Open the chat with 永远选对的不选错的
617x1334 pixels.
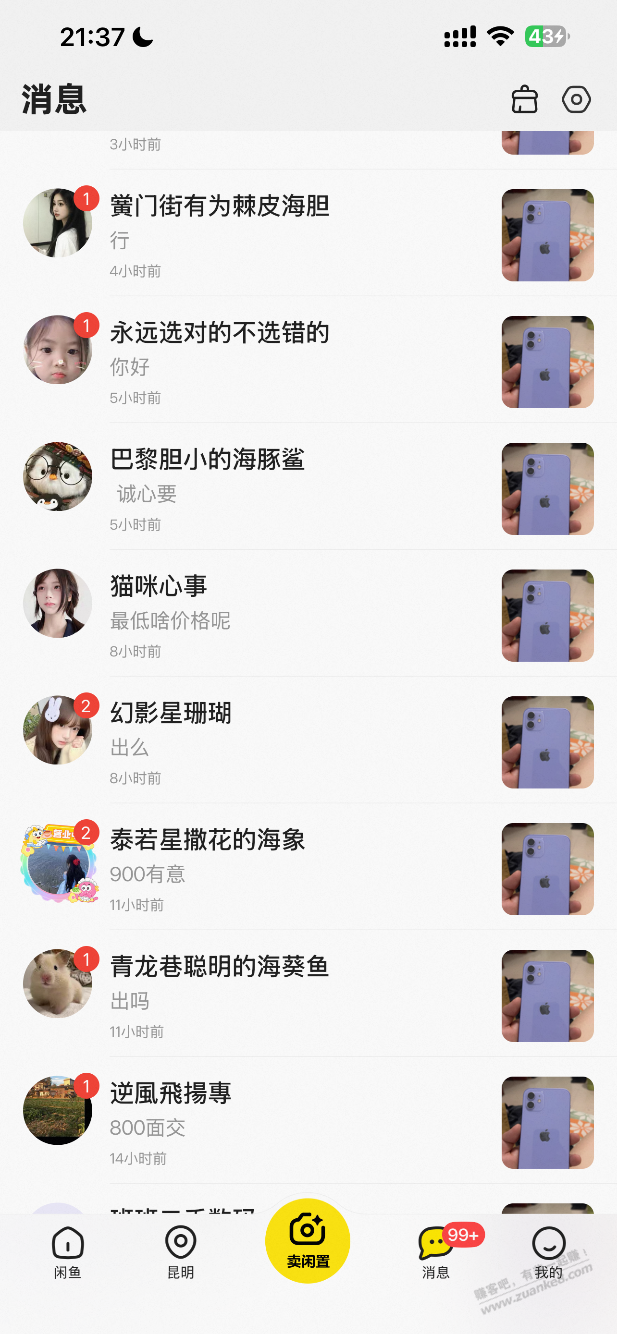300,361
